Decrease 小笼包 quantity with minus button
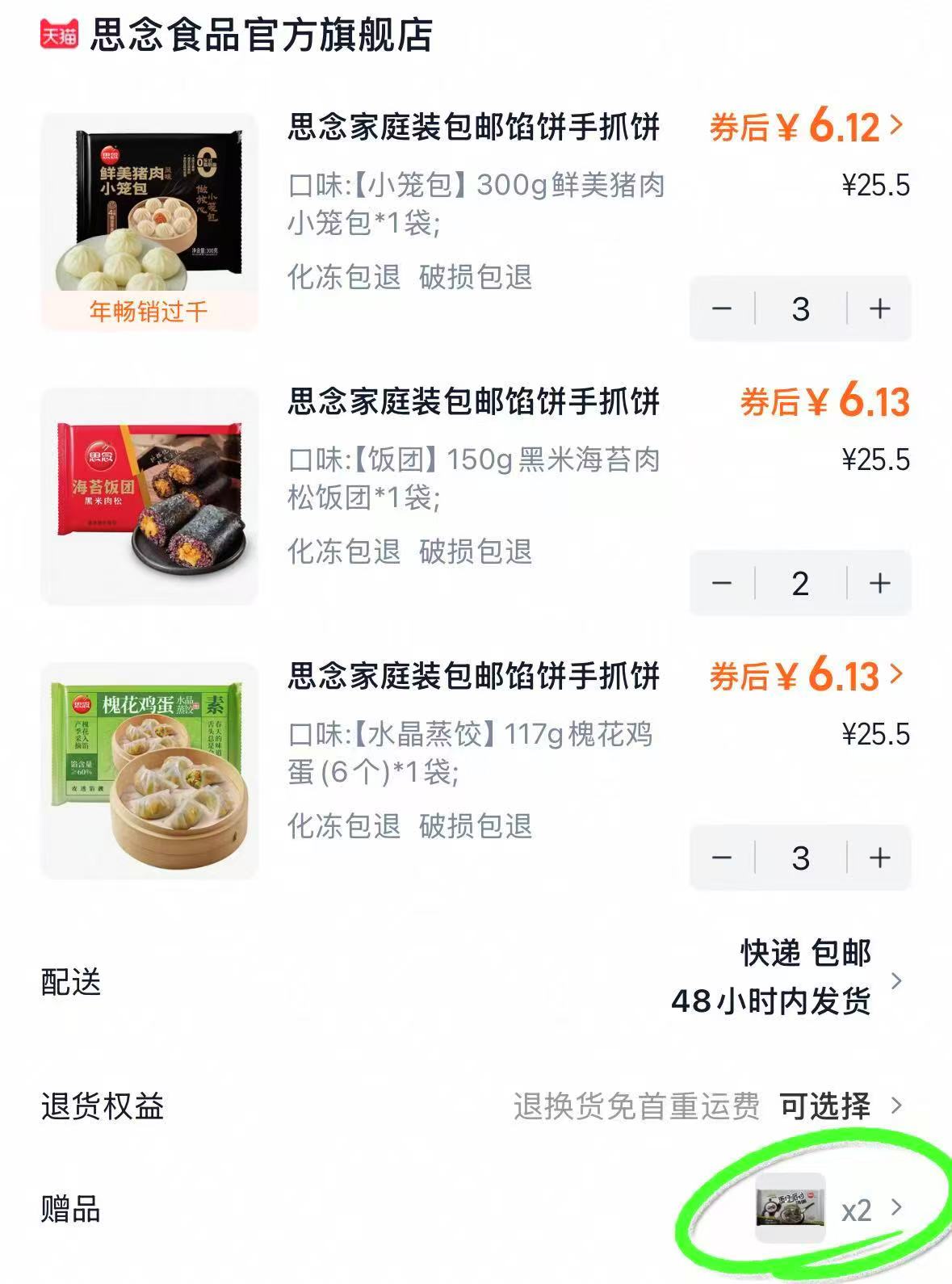952x1284 pixels. point(722,309)
